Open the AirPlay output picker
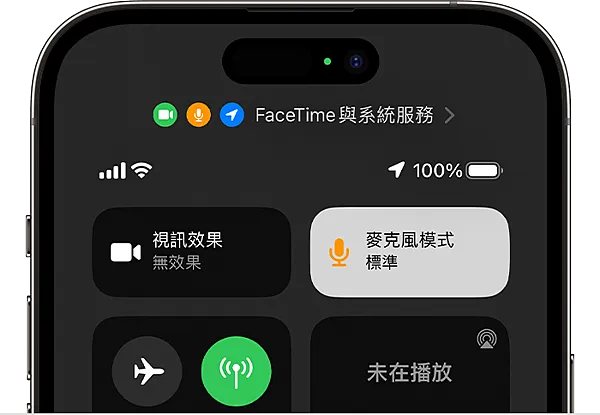Viewport: 600px width, 415px height. click(x=486, y=338)
